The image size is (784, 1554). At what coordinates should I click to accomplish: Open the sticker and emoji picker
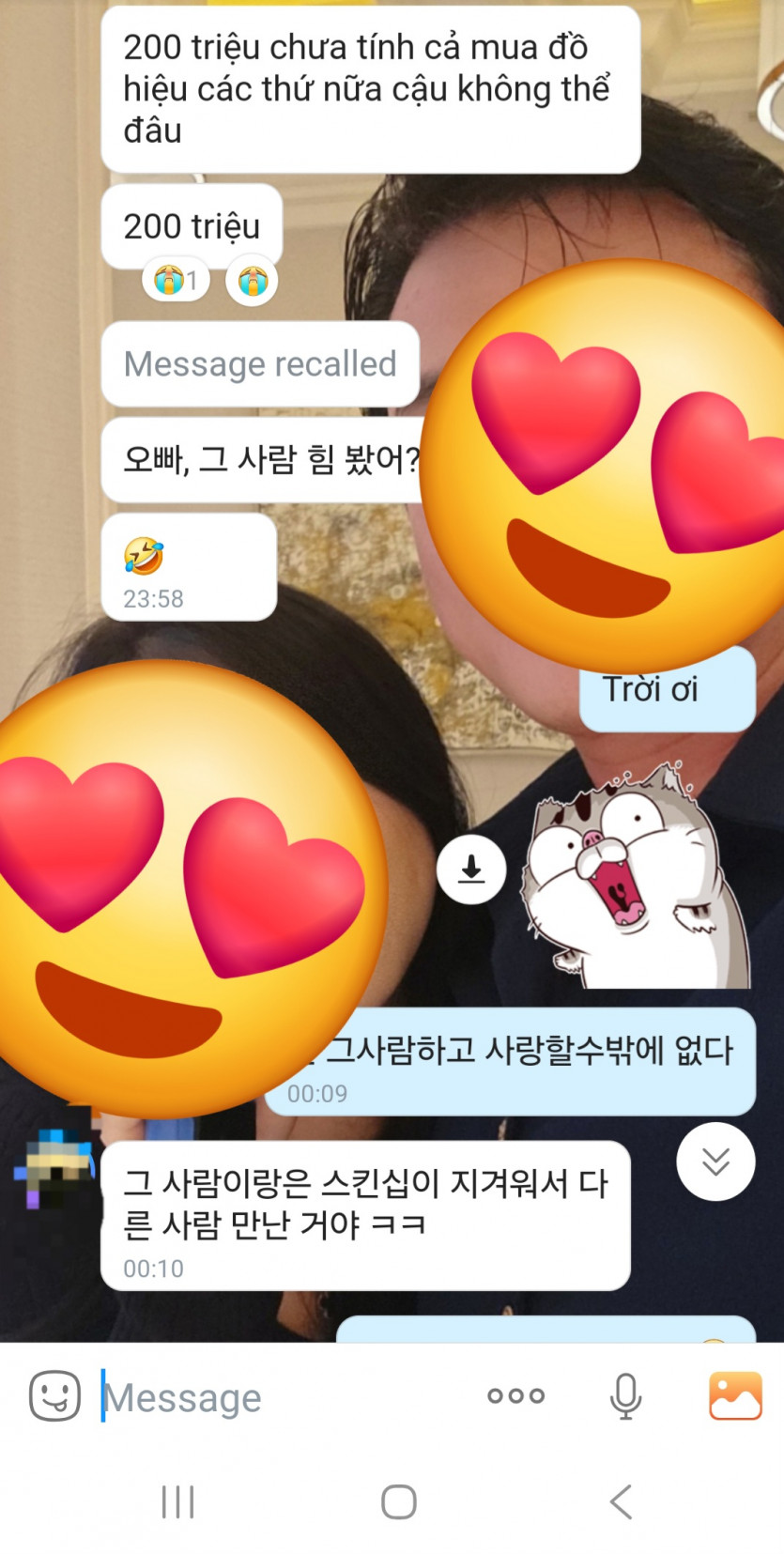tap(54, 1395)
